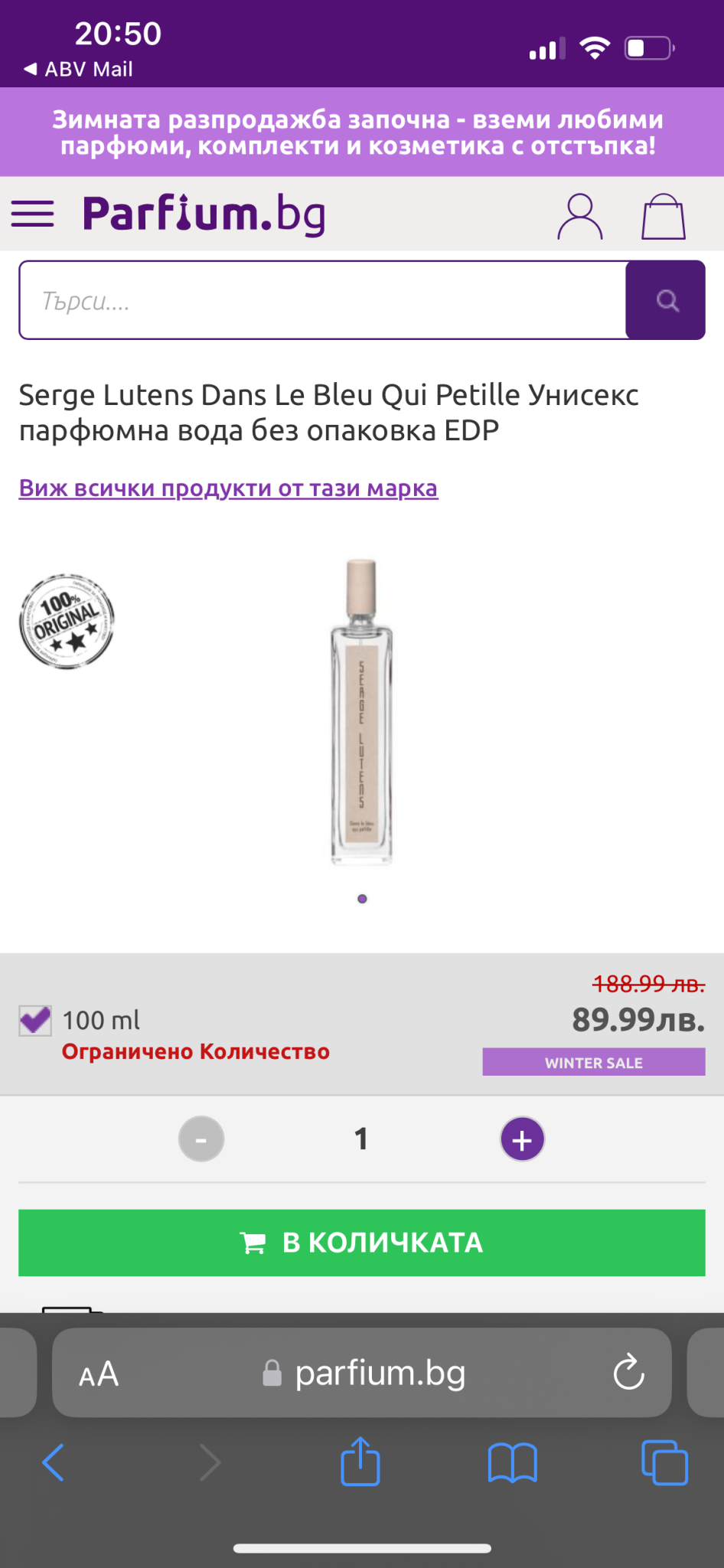Reload the parfium.bg page
The width and height of the screenshot is (724, 1568).
(629, 1373)
